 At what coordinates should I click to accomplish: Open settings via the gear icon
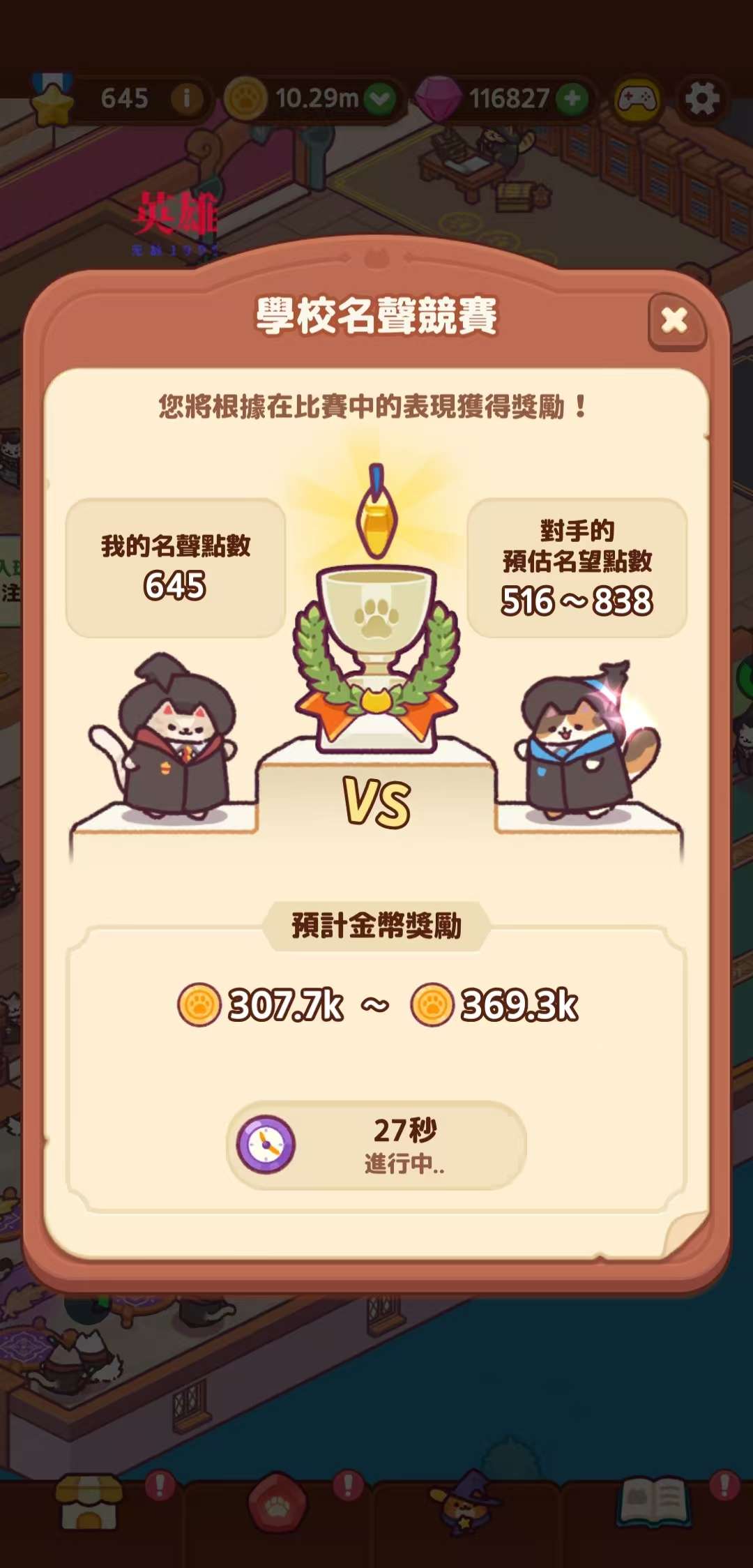click(702, 99)
